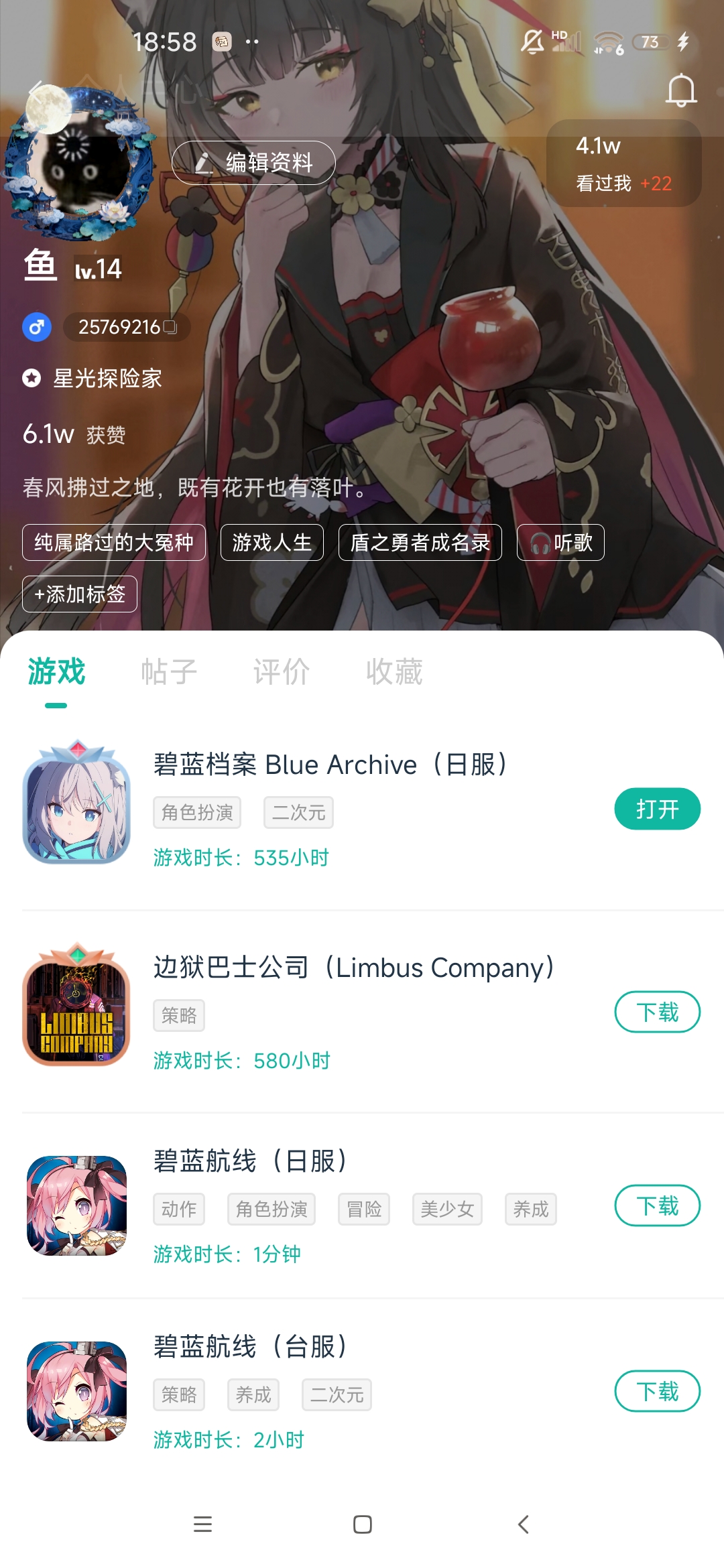Open the 星光探险家 badge

(x=94, y=379)
